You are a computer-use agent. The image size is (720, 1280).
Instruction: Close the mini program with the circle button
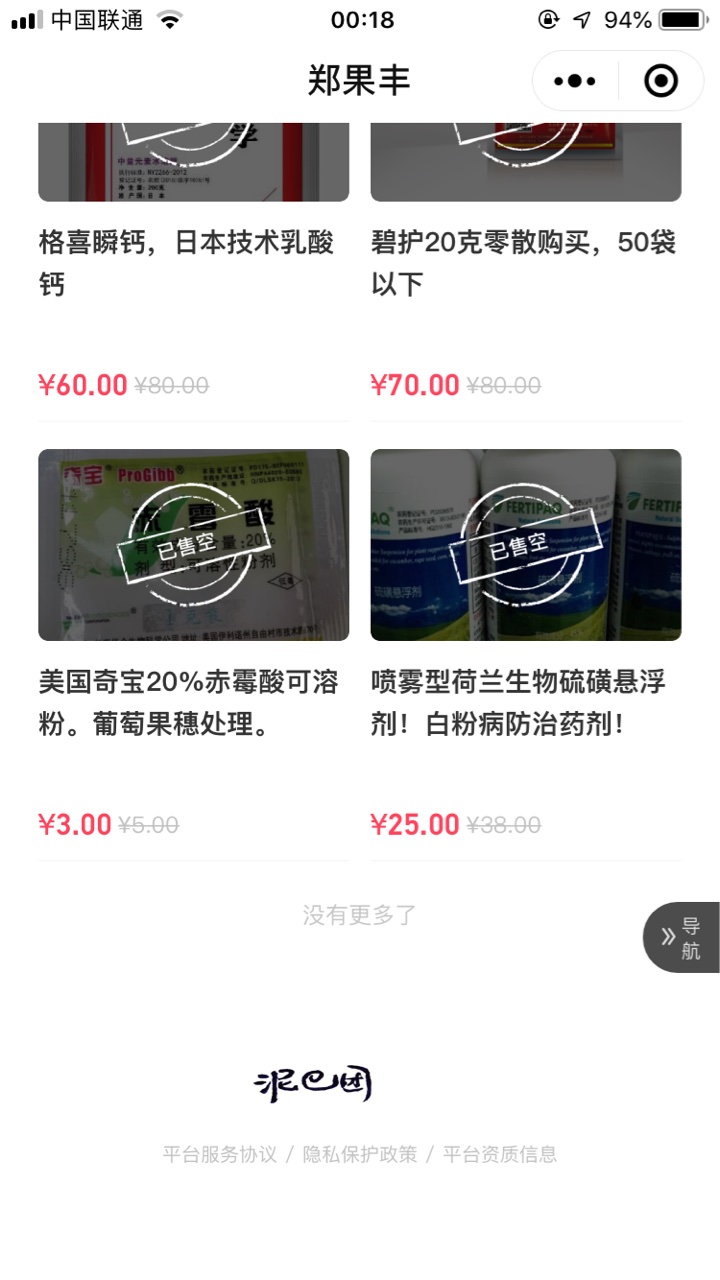click(661, 81)
